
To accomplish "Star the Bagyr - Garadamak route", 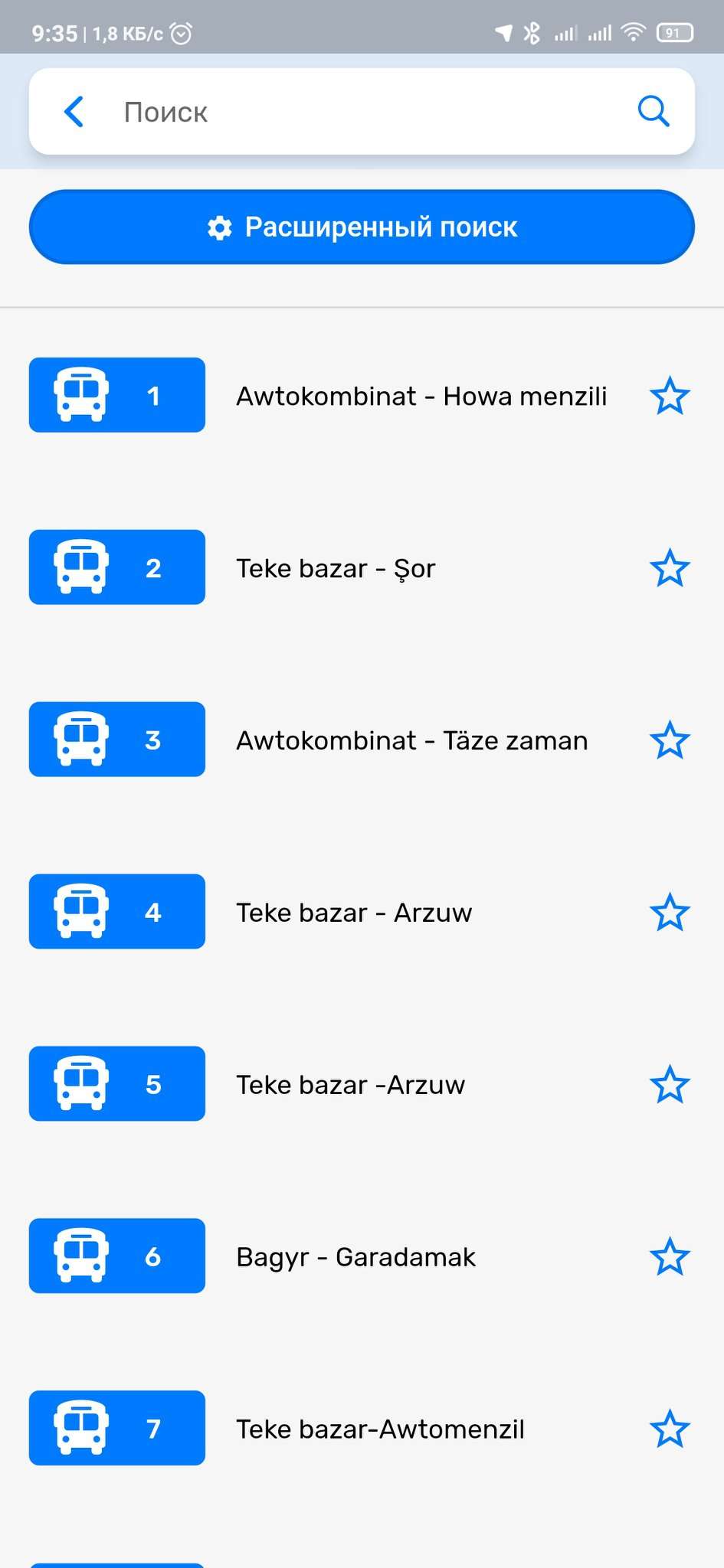I will (670, 1257).
